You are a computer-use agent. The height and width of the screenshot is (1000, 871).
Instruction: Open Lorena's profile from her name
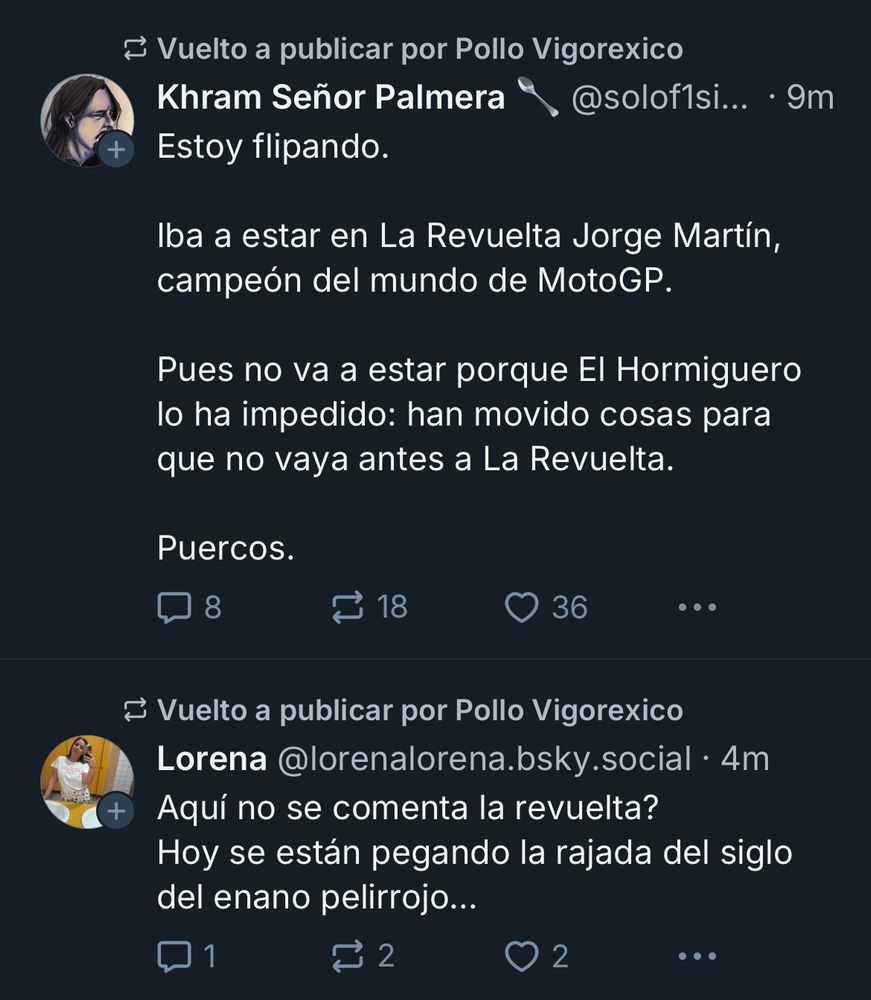(212, 759)
